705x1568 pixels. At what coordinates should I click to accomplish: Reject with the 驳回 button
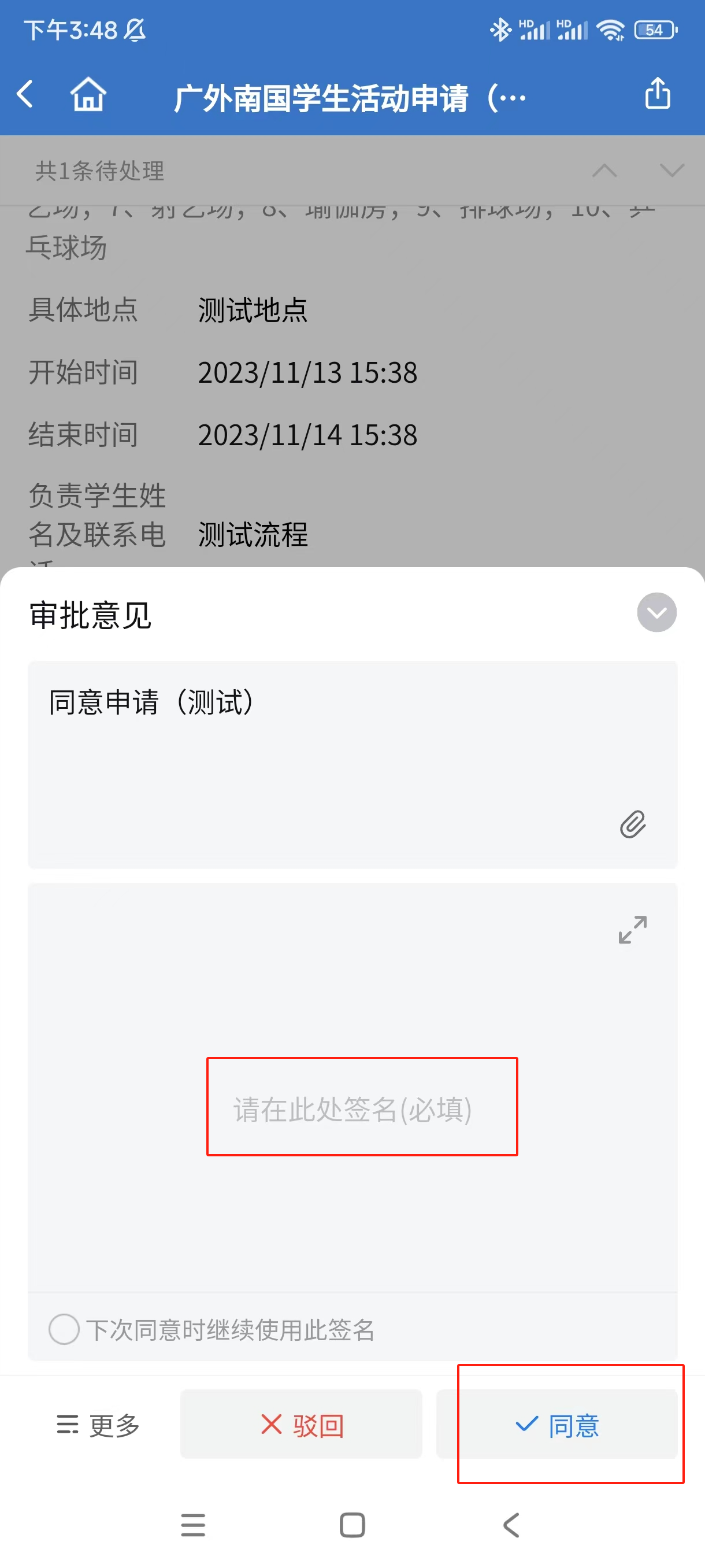301,1425
